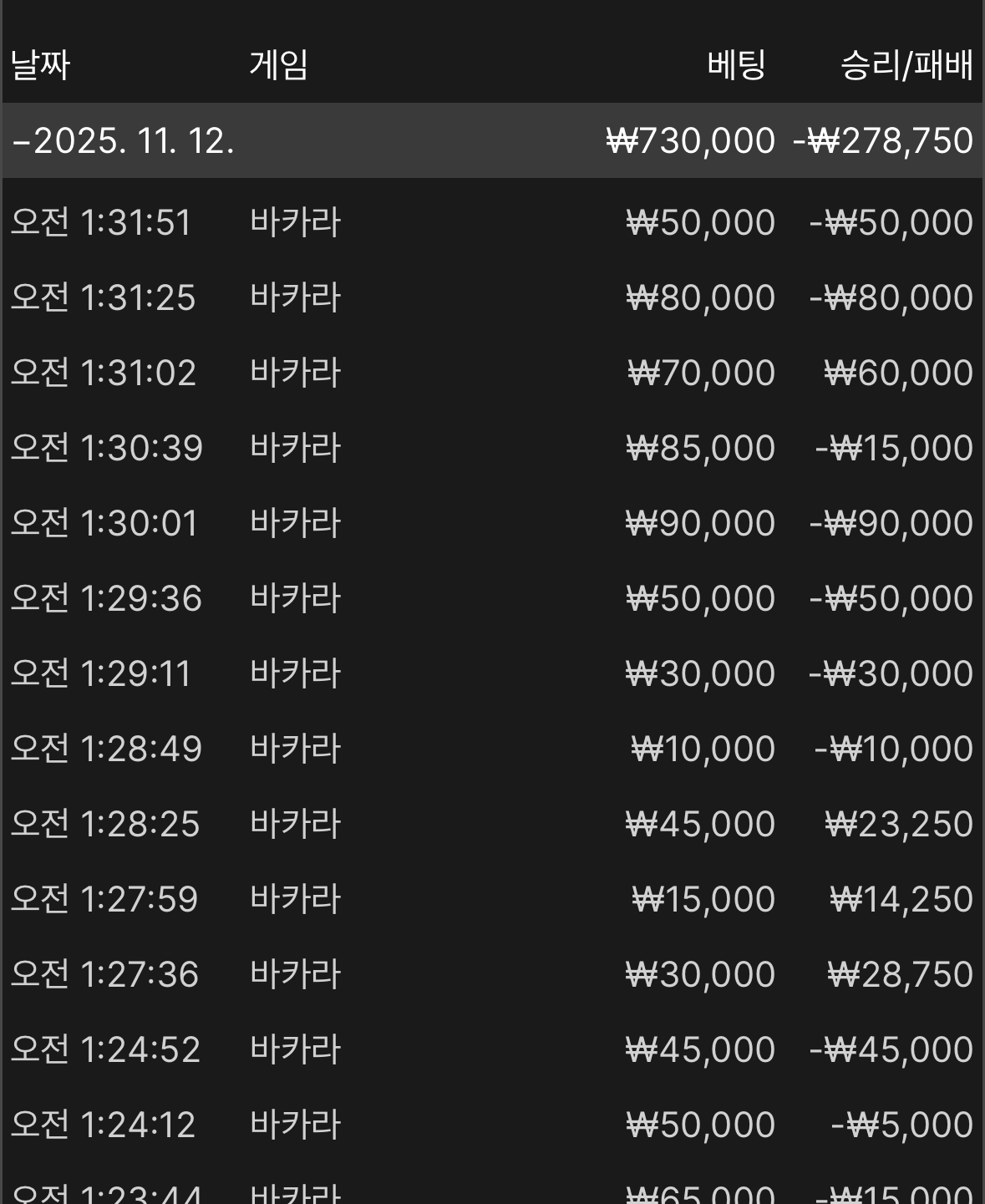This screenshot has height=1204, width=985.
Task: View the 오전 1:31:25 바카라 bet record
Action: click(x=491, y=298)
